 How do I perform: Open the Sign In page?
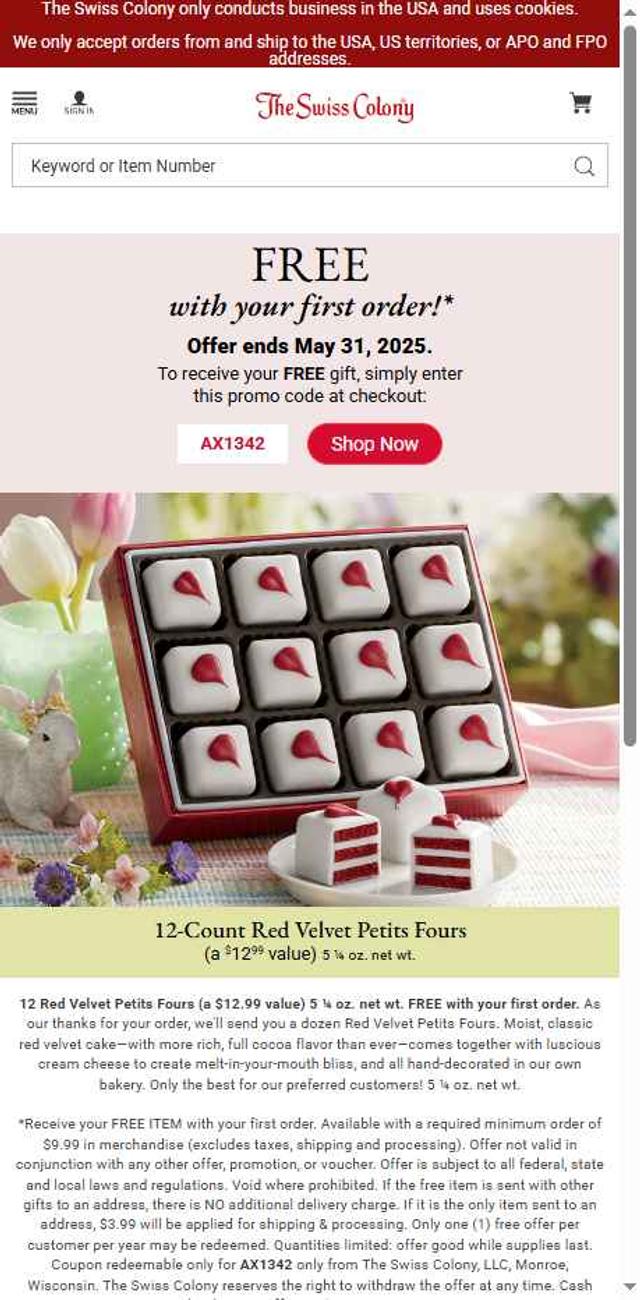(79, 103)
